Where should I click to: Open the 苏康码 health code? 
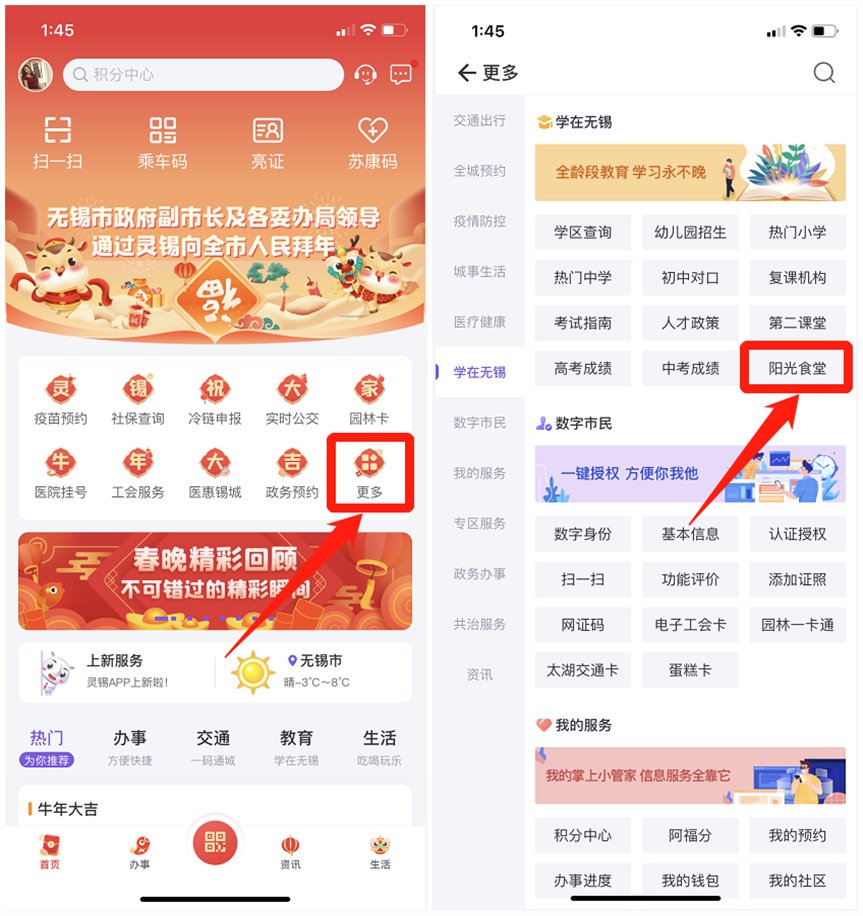(372, 141)
